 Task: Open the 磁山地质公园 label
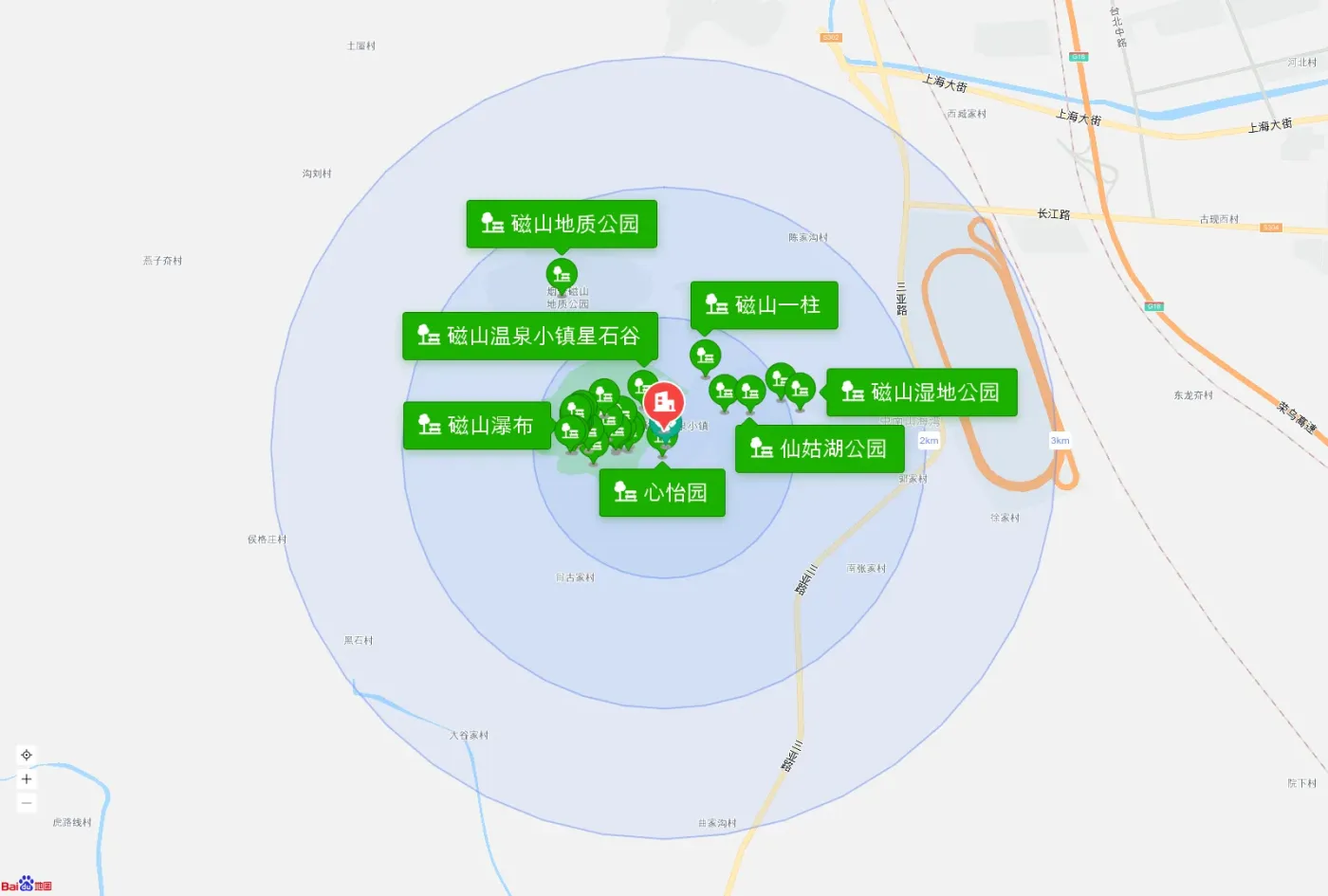(x=562, y=224)
